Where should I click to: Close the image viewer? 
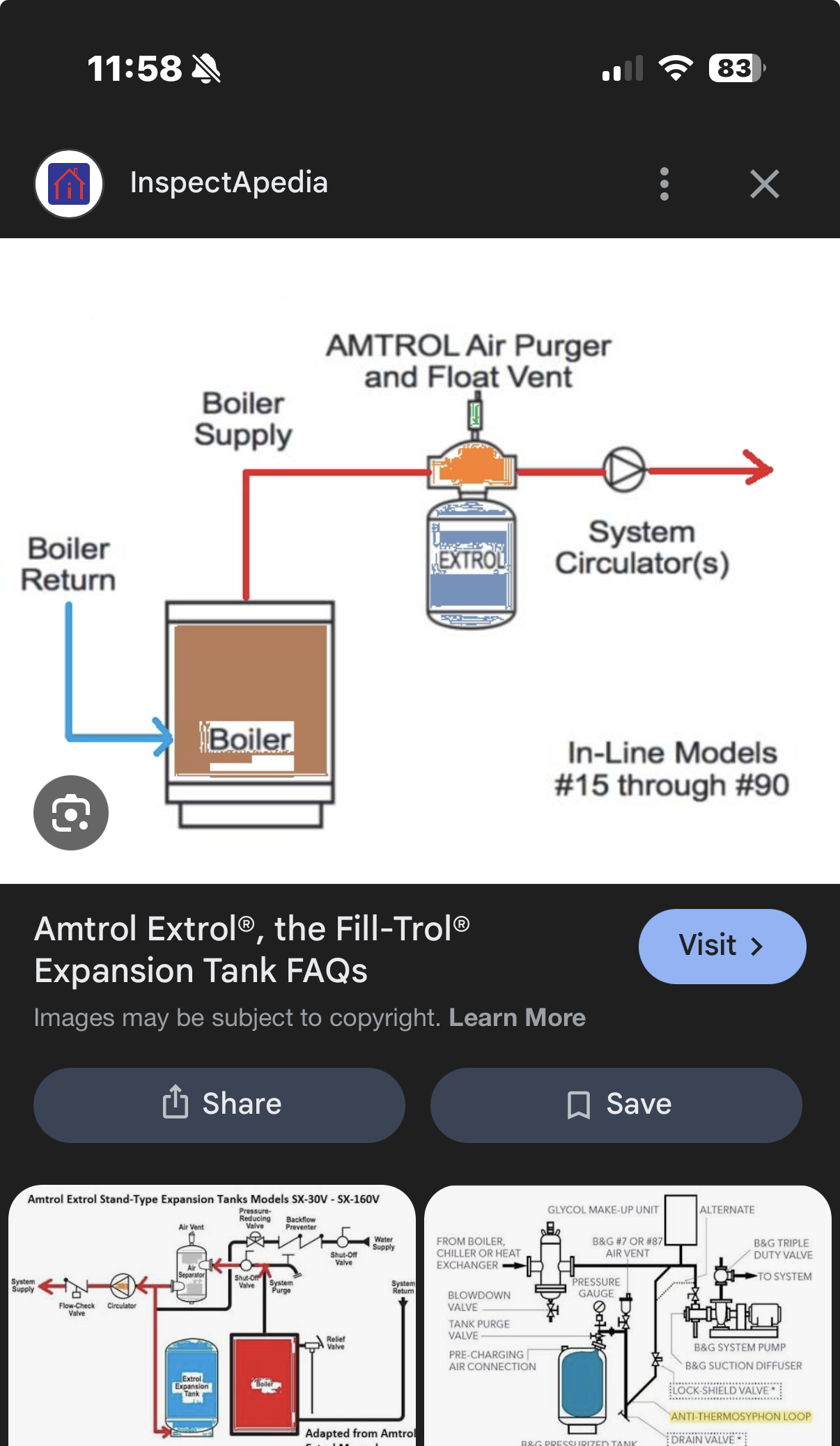pos(764,185)
